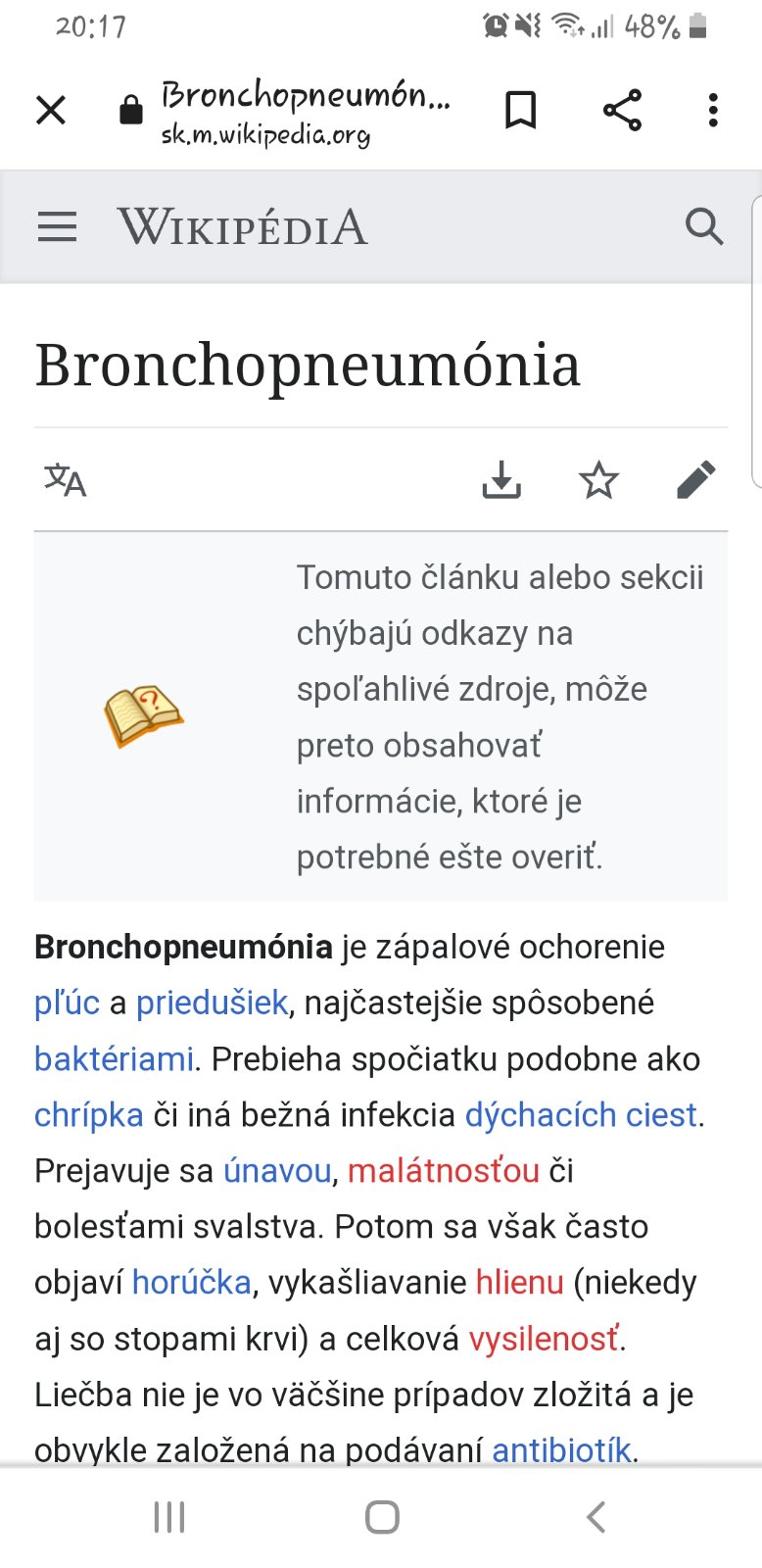
Task: Follow the 'baktériami' link
Action: (x=114, y=1059)
